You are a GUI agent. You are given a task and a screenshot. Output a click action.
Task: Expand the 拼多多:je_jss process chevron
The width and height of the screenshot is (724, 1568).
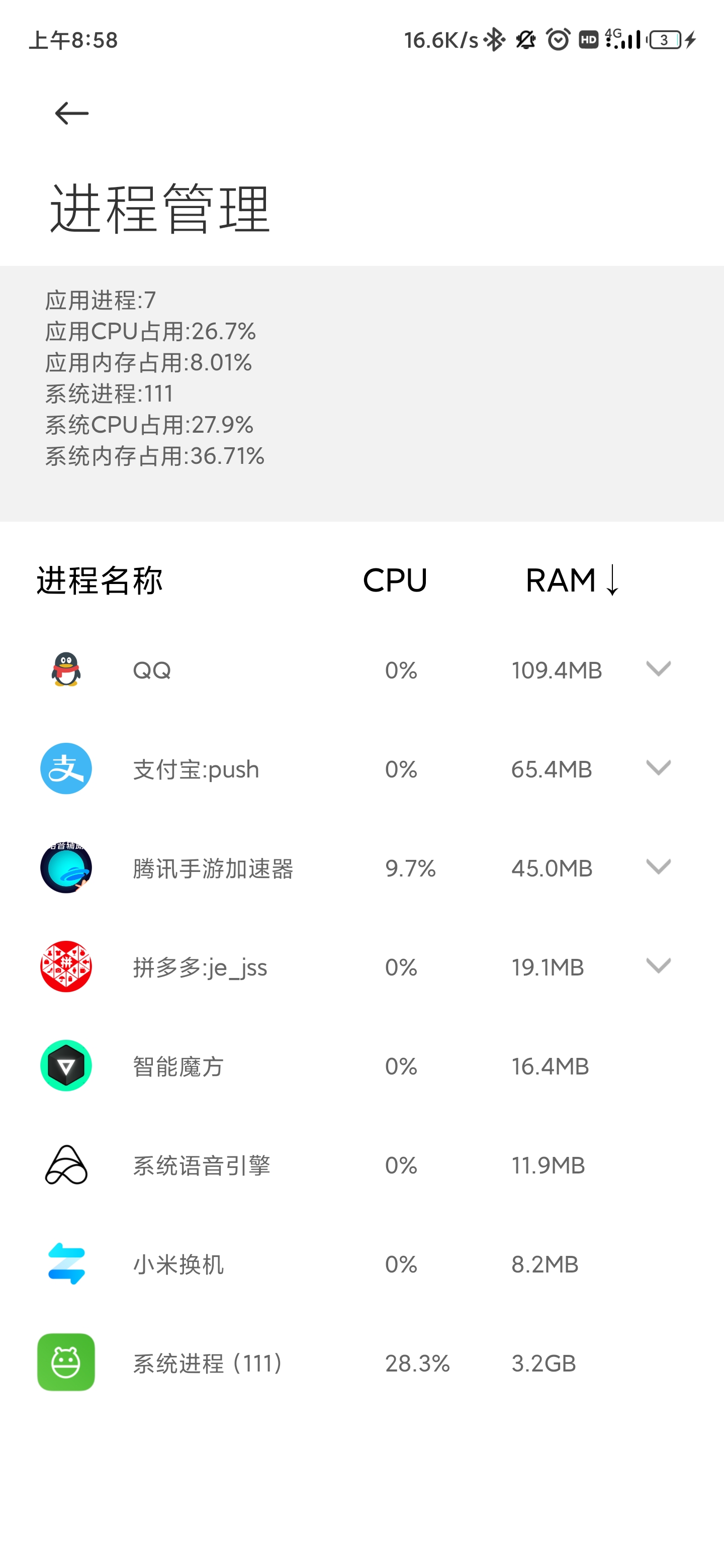[x=658, y=966]
